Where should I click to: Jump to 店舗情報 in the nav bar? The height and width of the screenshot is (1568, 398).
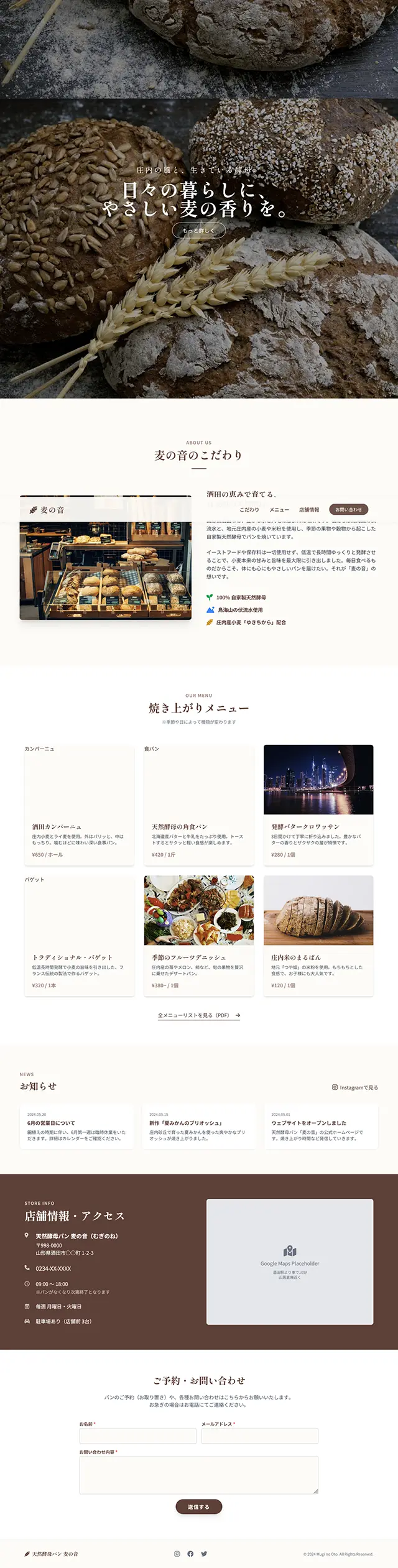309,509
